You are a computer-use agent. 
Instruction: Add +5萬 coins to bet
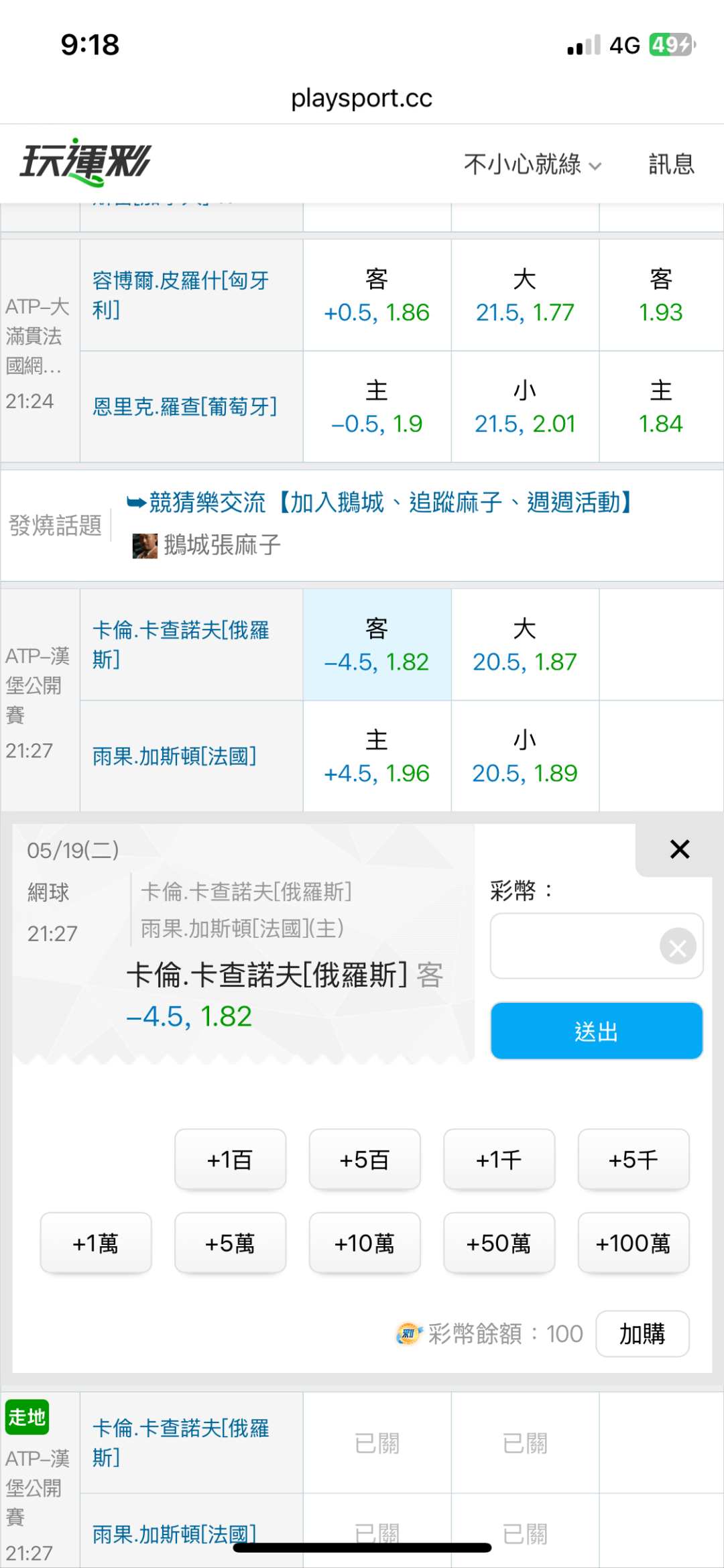coord(230,1244)
